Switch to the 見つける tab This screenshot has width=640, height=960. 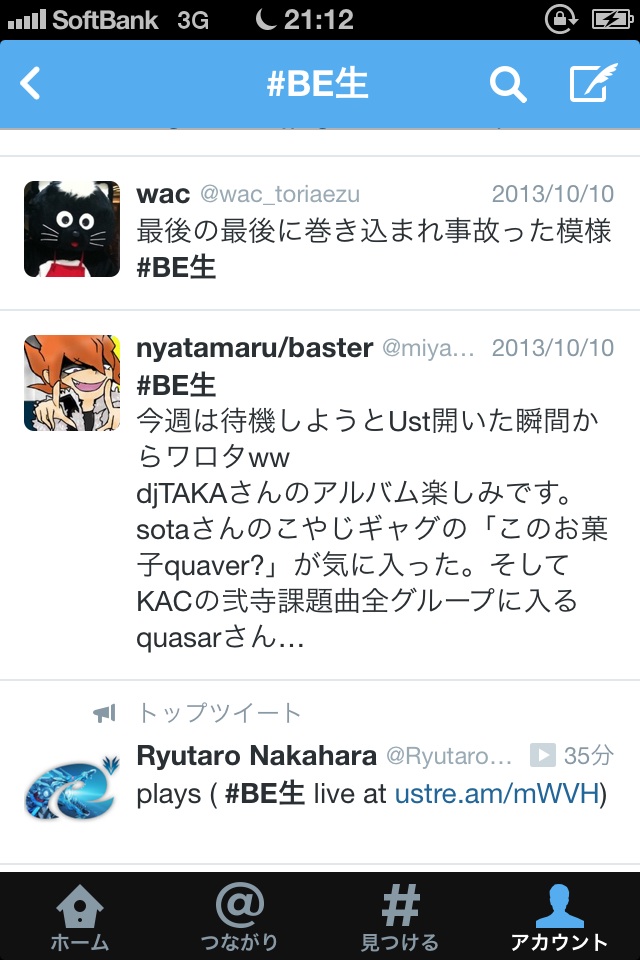pos(399,917)
